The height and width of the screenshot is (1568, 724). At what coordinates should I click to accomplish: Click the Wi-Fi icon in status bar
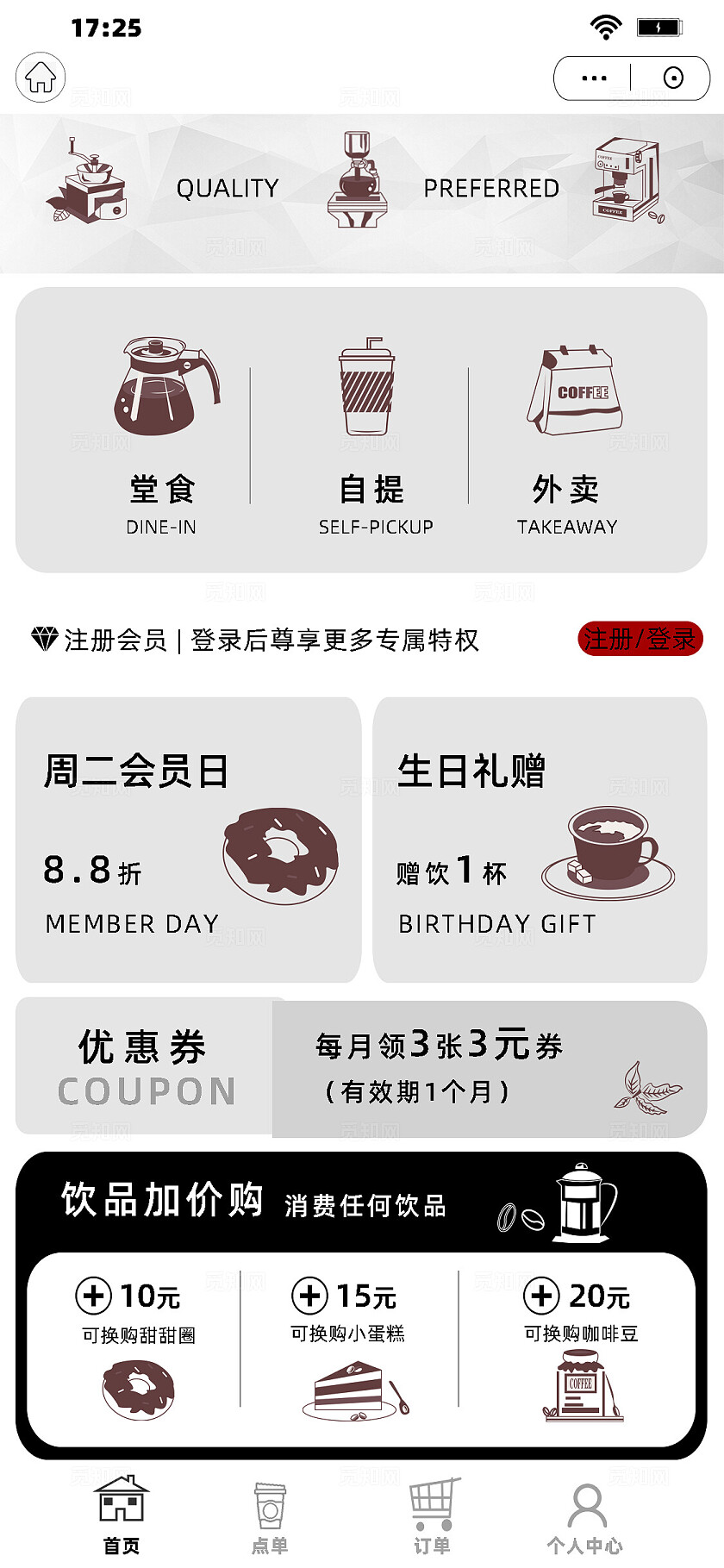click(606, 26)
